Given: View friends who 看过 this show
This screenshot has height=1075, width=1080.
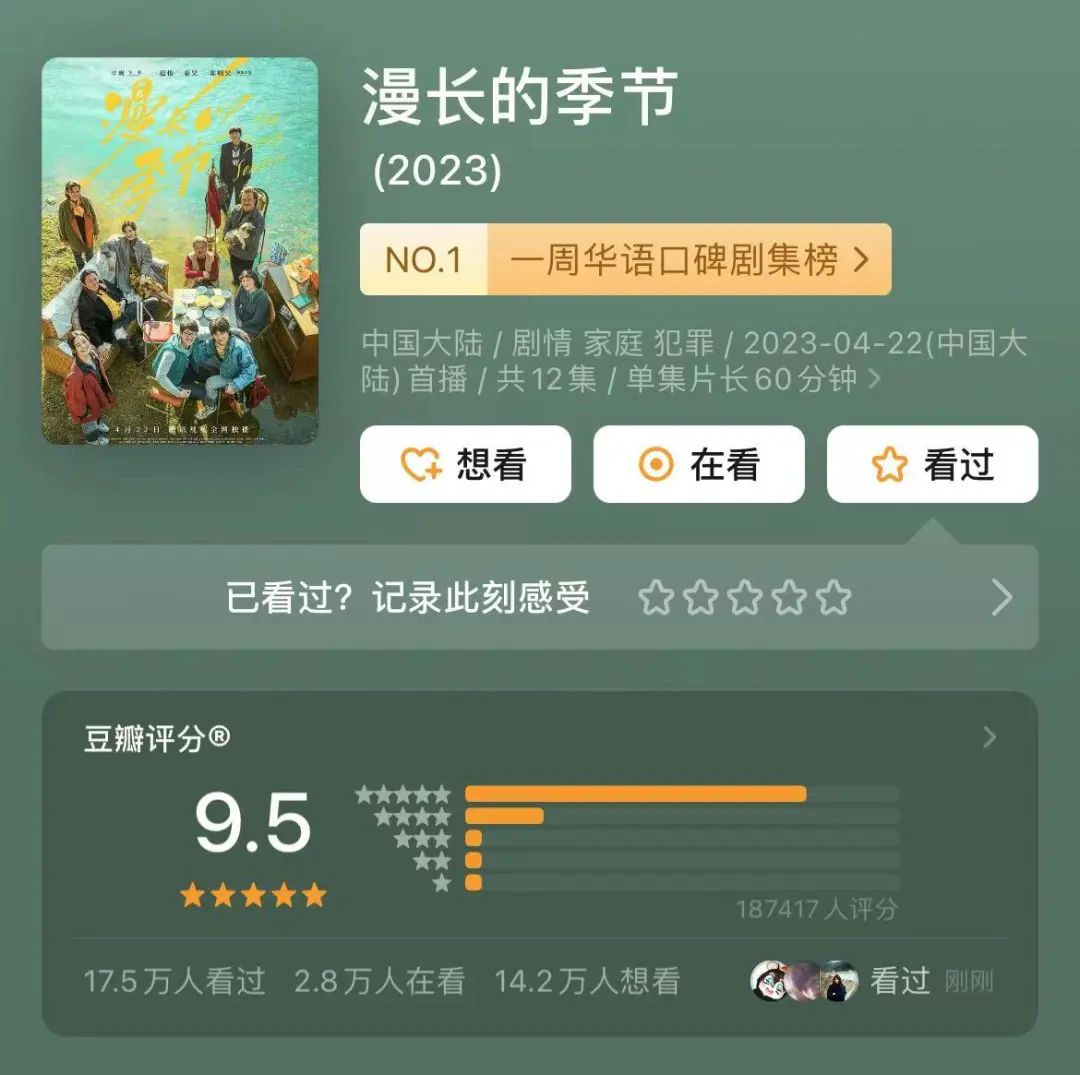Looking at the screenshot, I should tap(872, 981).
